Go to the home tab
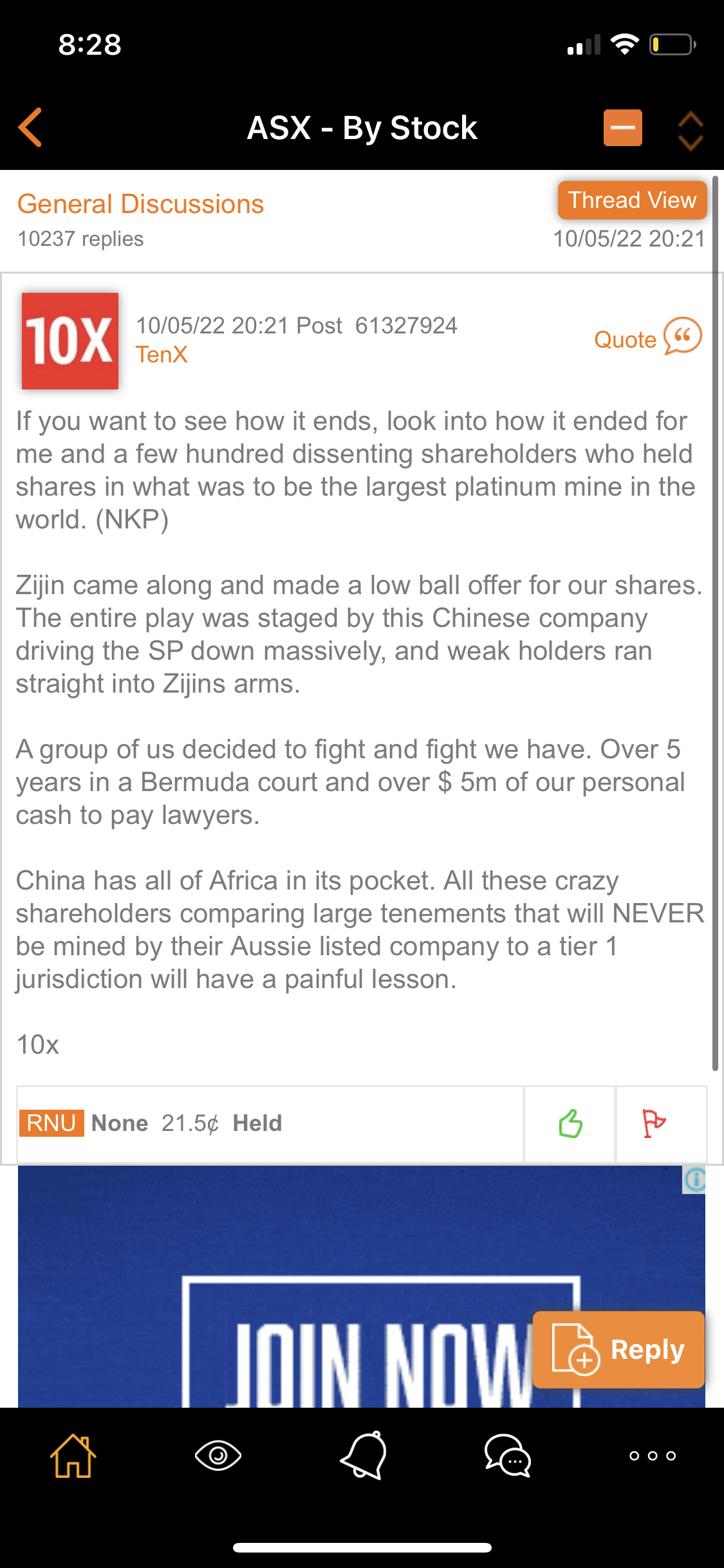The image size is (724, 1568). pyautogui.click(x=73, y=1456)
